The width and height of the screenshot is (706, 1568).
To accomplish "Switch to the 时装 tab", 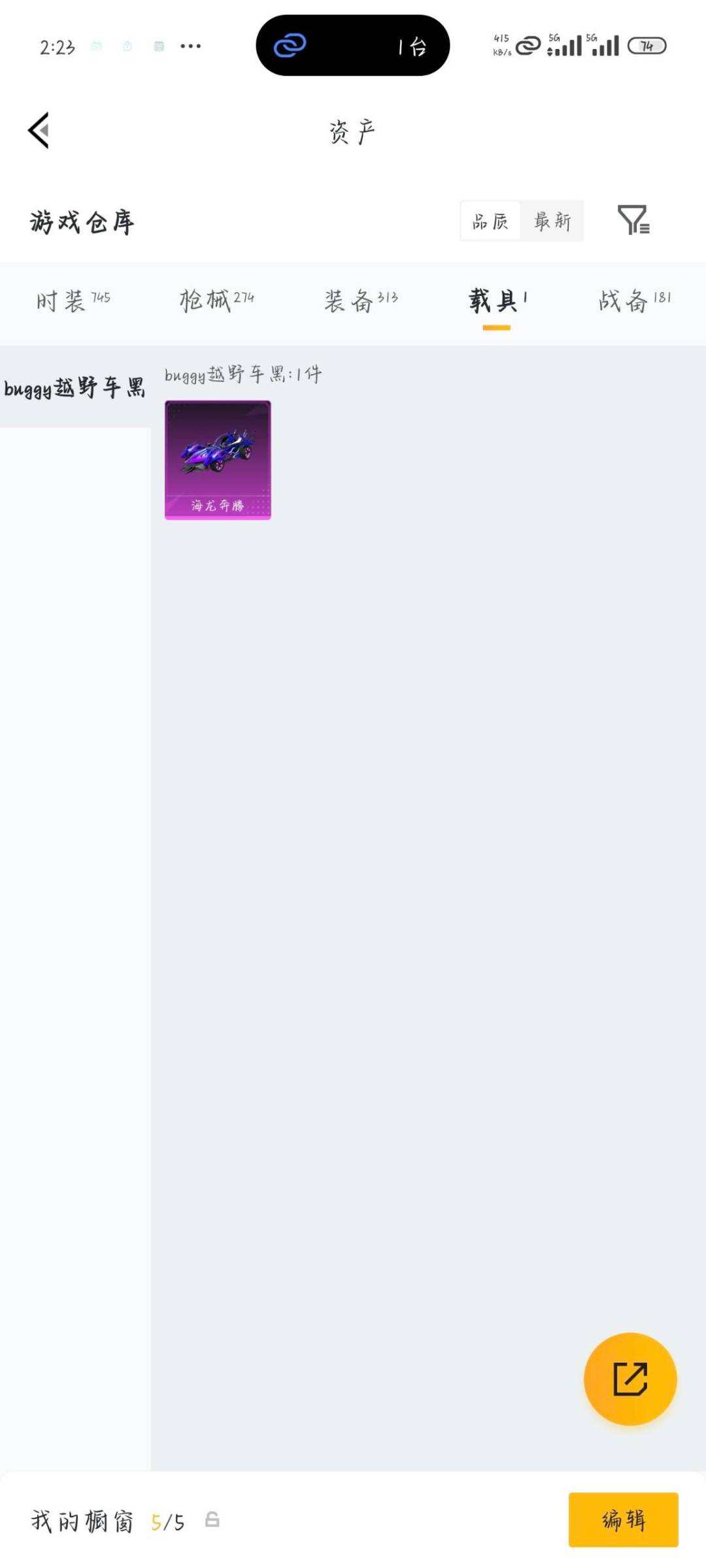I will [73, 301].
